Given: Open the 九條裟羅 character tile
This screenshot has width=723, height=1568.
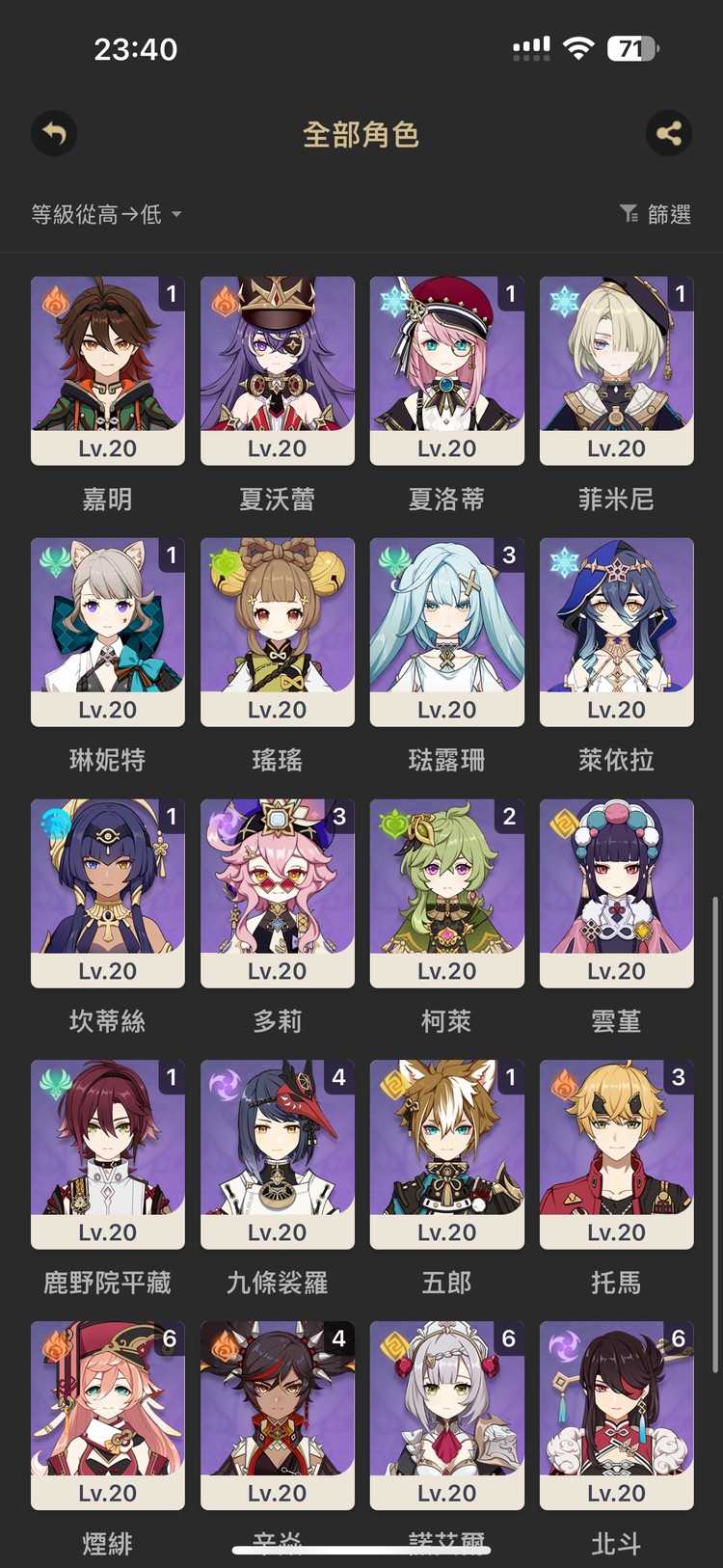Looking at the screenshot, I should click(278, 1155).
